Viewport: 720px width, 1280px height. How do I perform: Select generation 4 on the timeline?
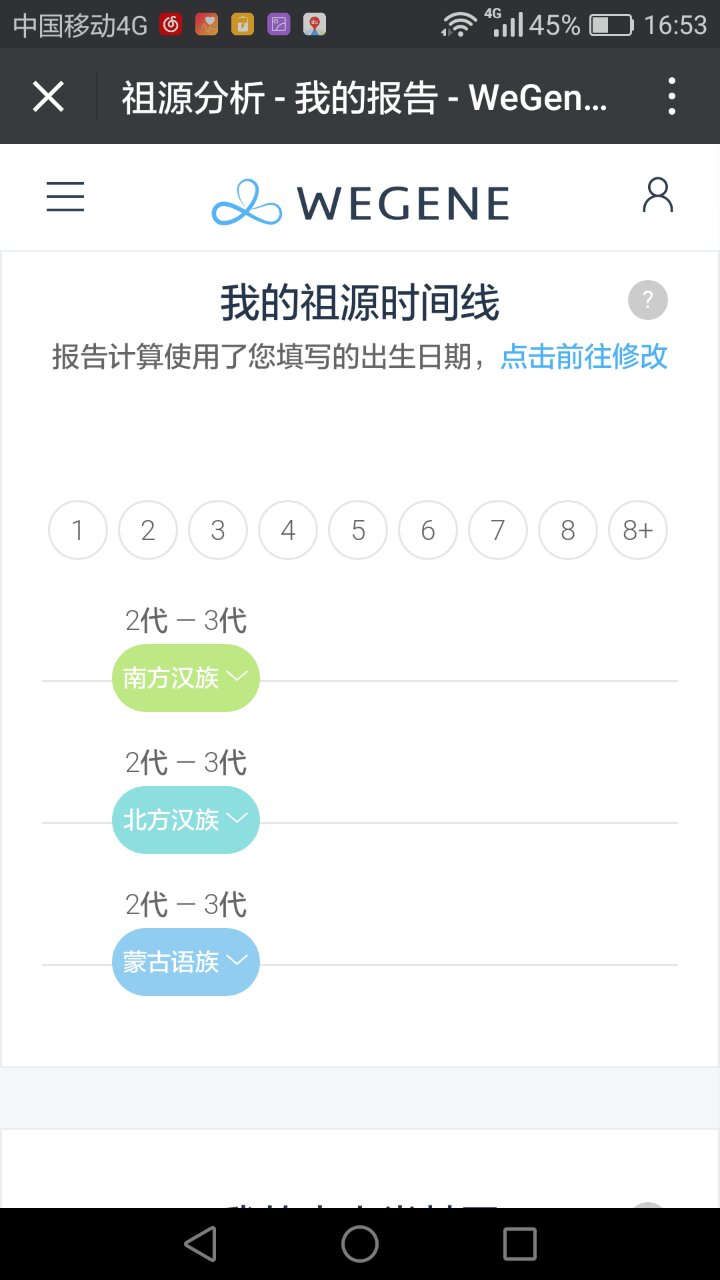coord(288,530)
